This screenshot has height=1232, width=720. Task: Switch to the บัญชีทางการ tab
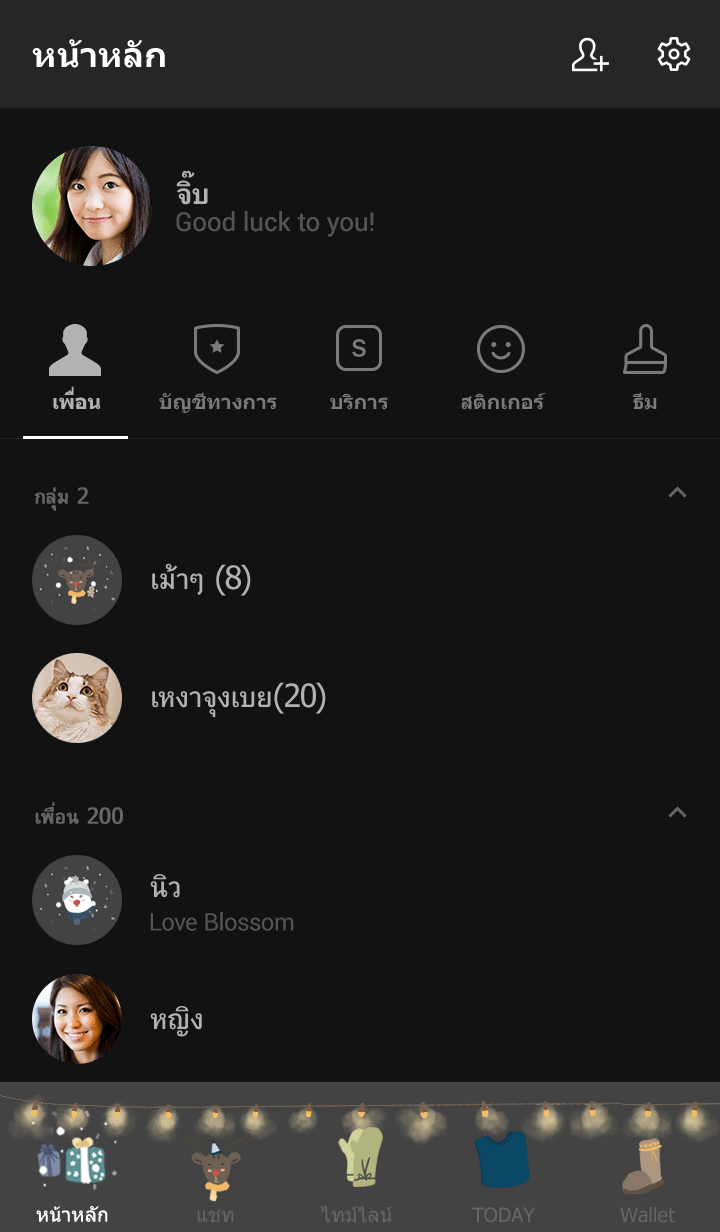pyautogui.click(x=217, y=370)
